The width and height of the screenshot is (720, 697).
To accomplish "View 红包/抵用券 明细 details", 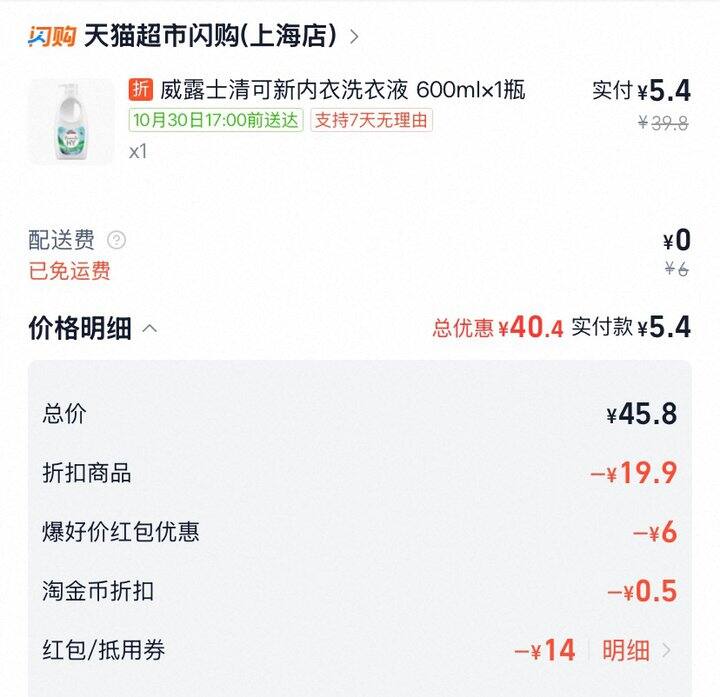I will click(636, 651).
